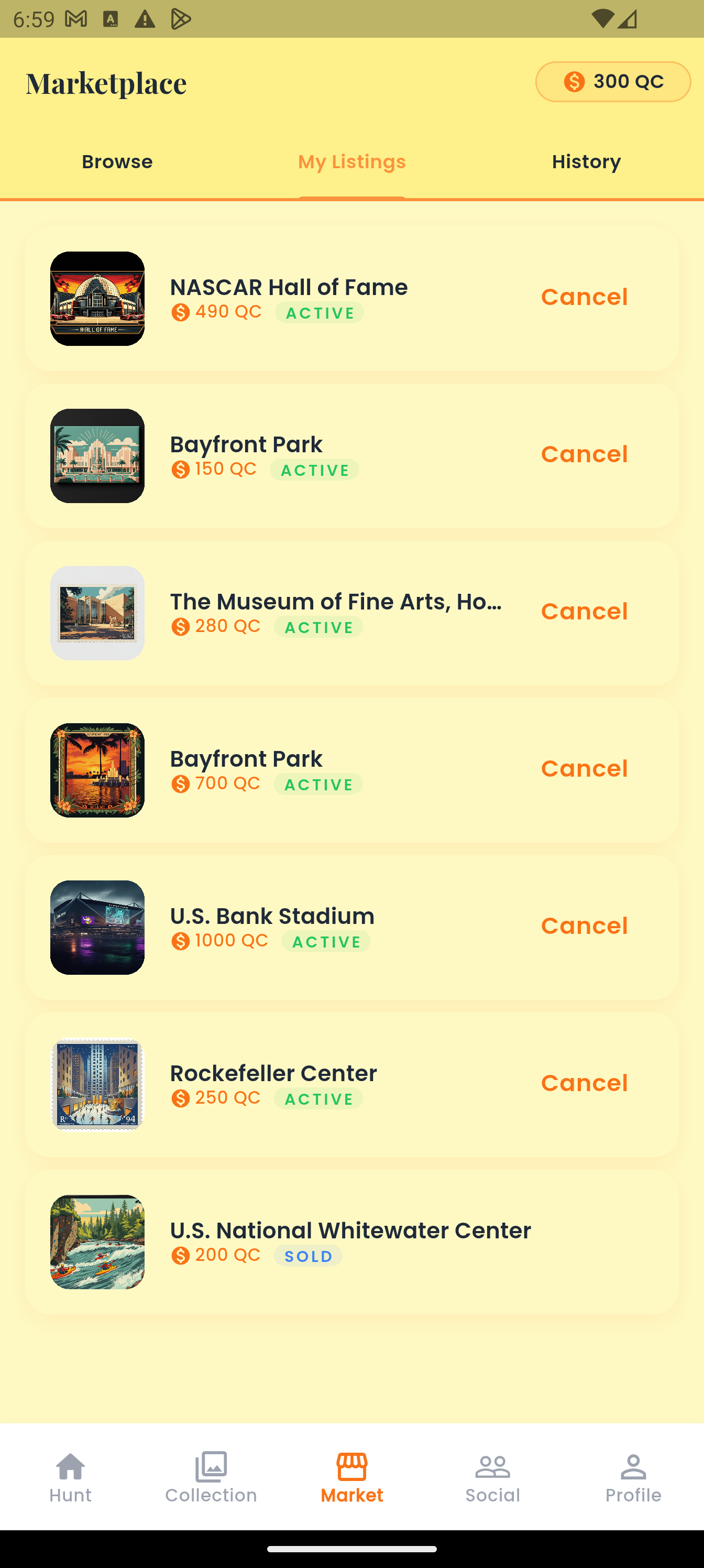Image resolution: width=704 pixels, height=1568 pixels.
Task: Open the History tab
Action: coord(586,161)
